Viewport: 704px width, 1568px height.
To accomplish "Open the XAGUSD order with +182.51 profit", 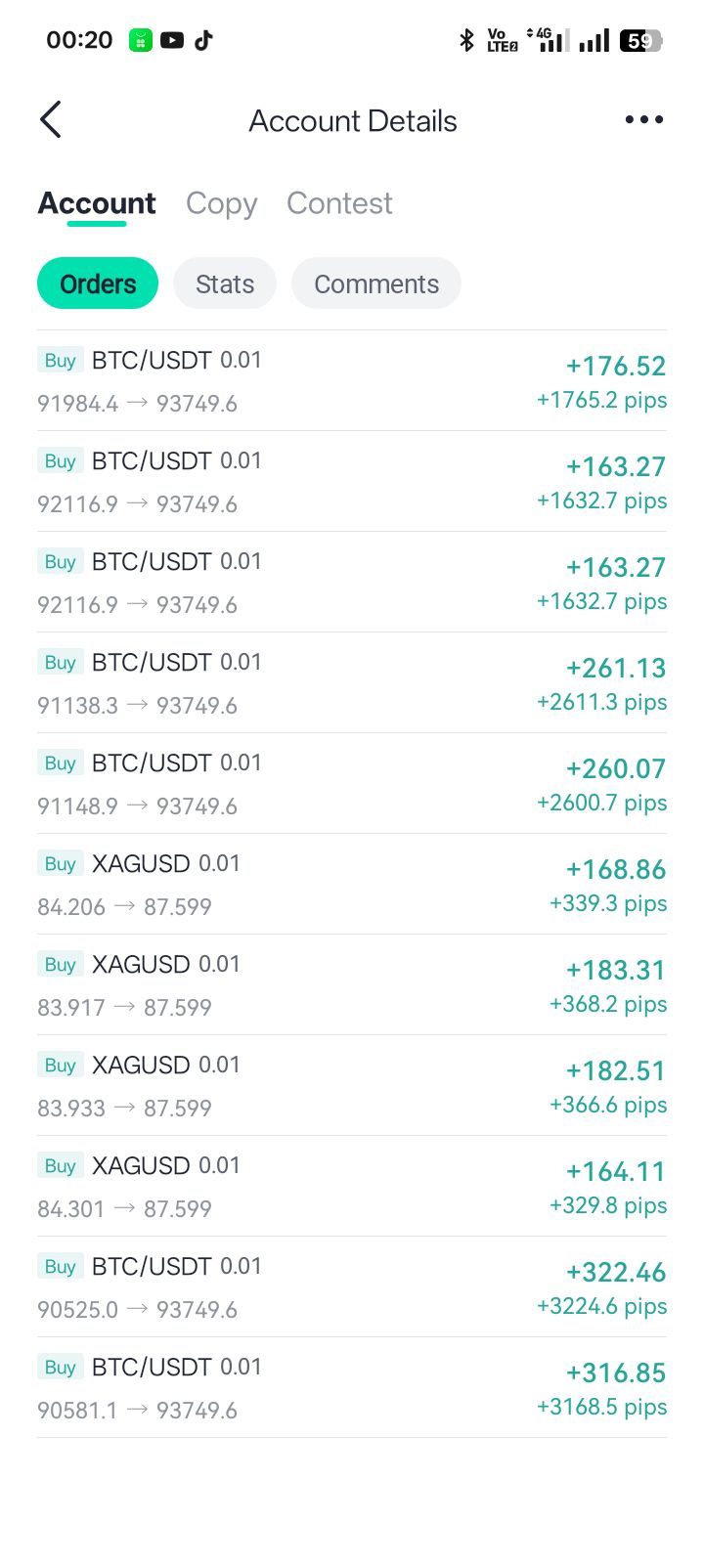I will click(352, 1086).
